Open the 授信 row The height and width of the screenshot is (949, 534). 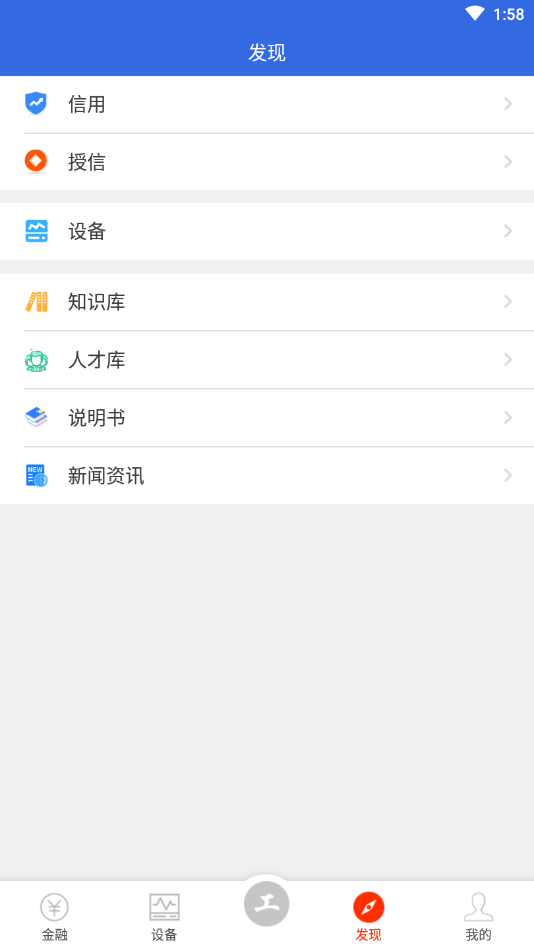pos(267,162)
